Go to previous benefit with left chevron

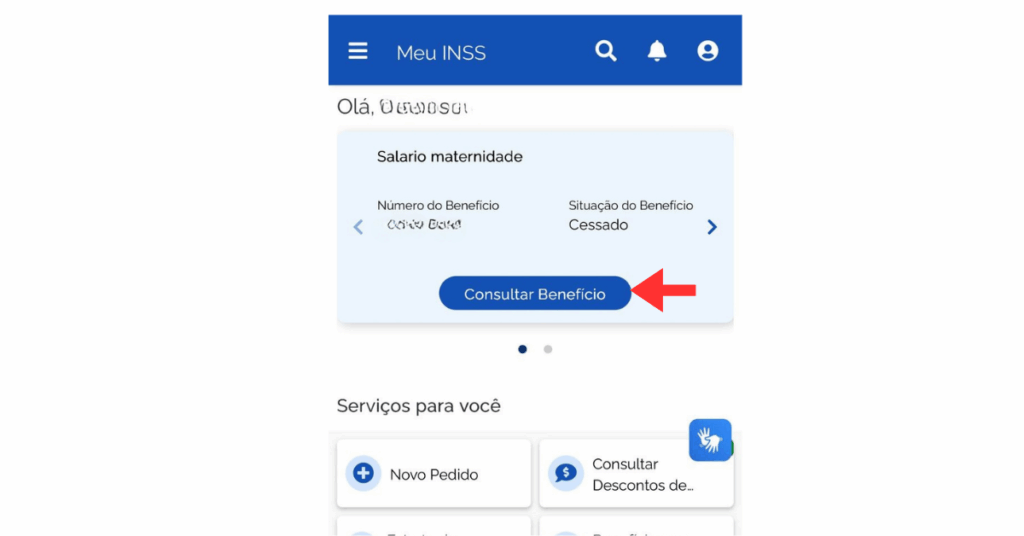tap(359, 227)
